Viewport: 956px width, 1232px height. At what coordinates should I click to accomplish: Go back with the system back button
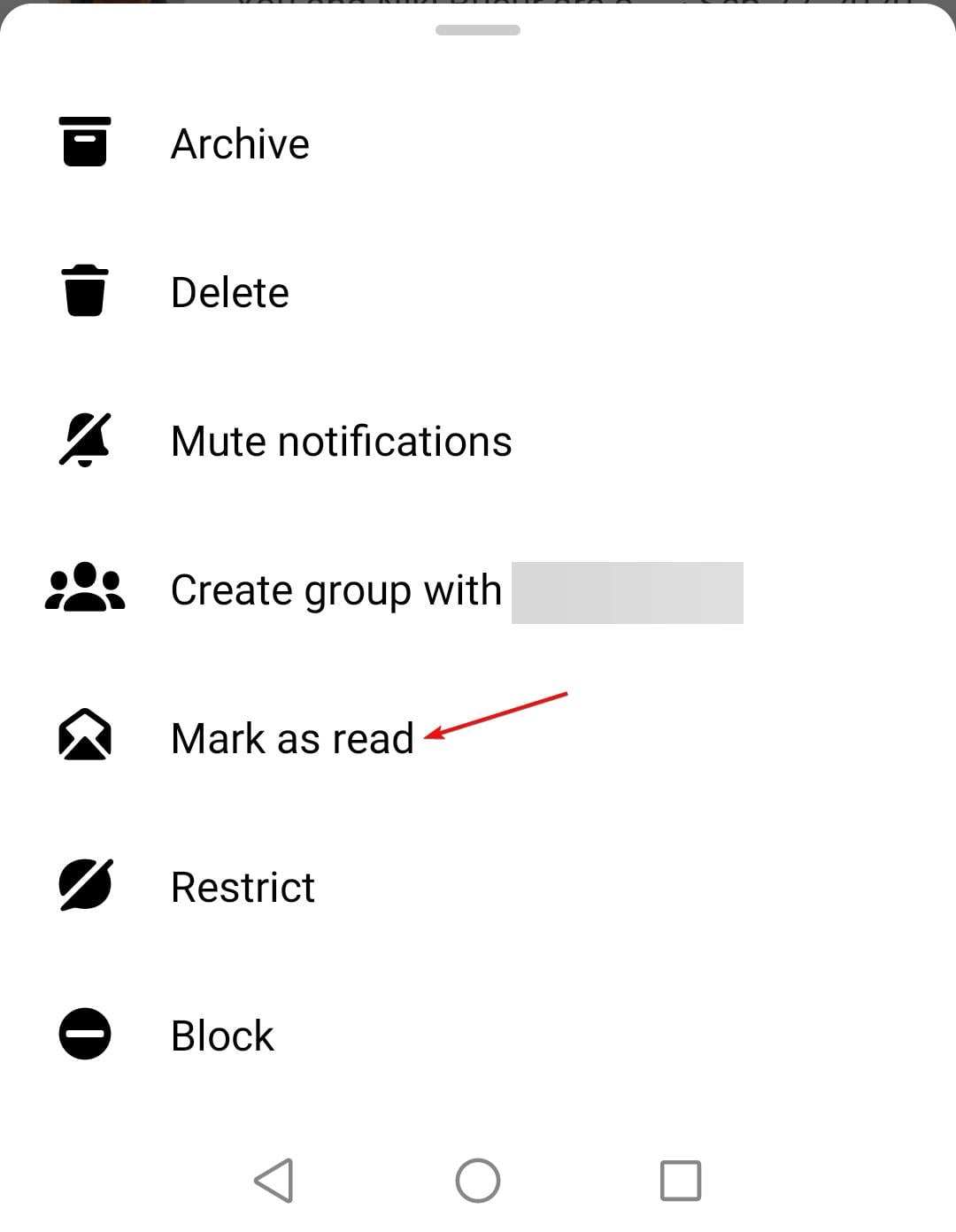(x=274, y=1181)
